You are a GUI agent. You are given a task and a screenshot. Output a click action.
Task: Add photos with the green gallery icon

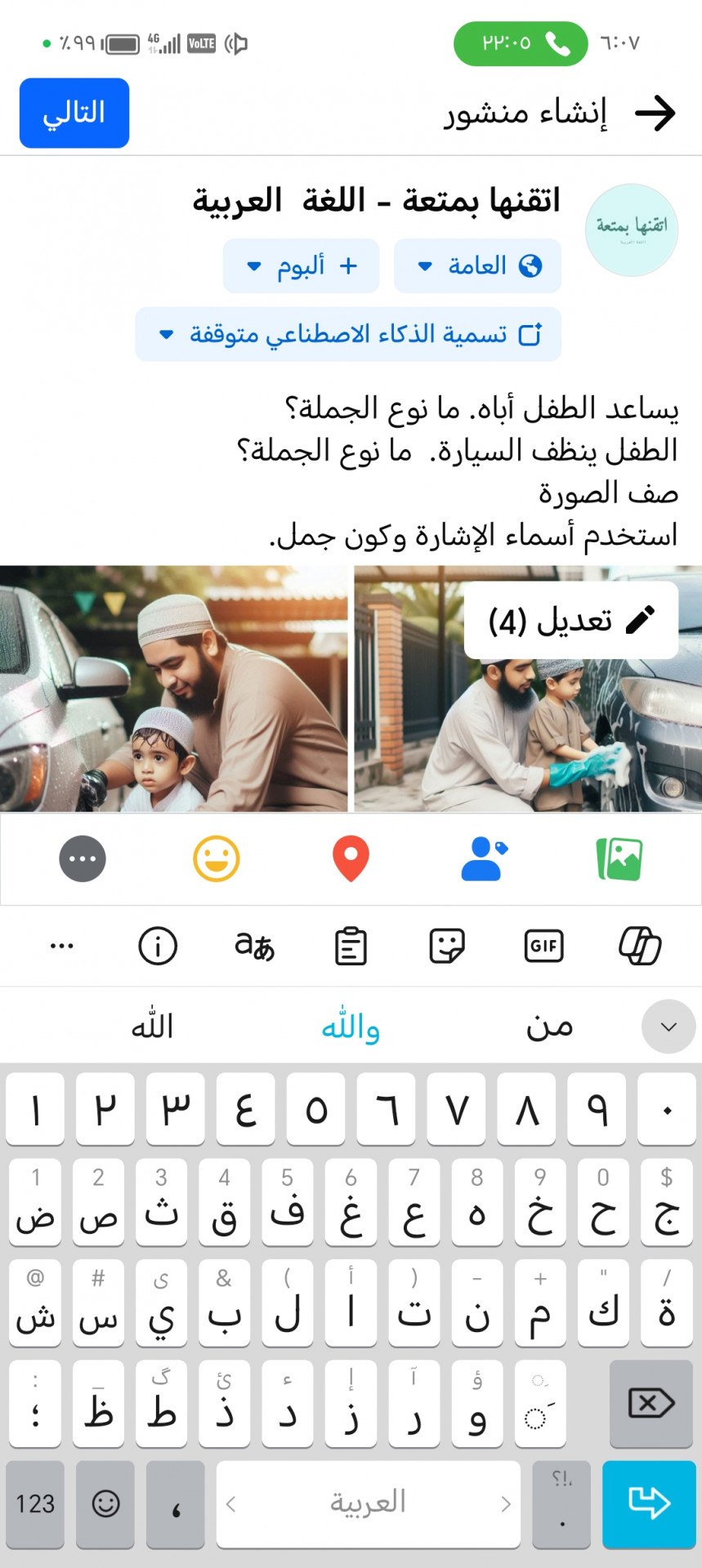click(x=619, y=859)
